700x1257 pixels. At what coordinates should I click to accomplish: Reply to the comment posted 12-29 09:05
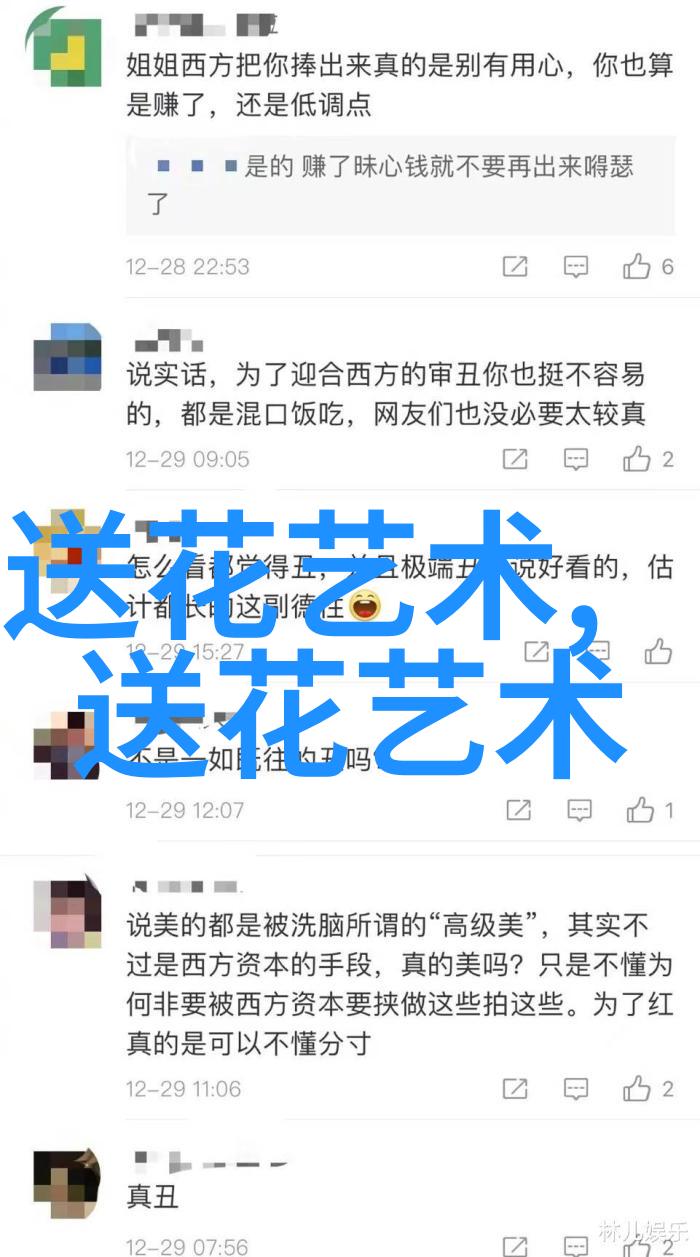576,459
